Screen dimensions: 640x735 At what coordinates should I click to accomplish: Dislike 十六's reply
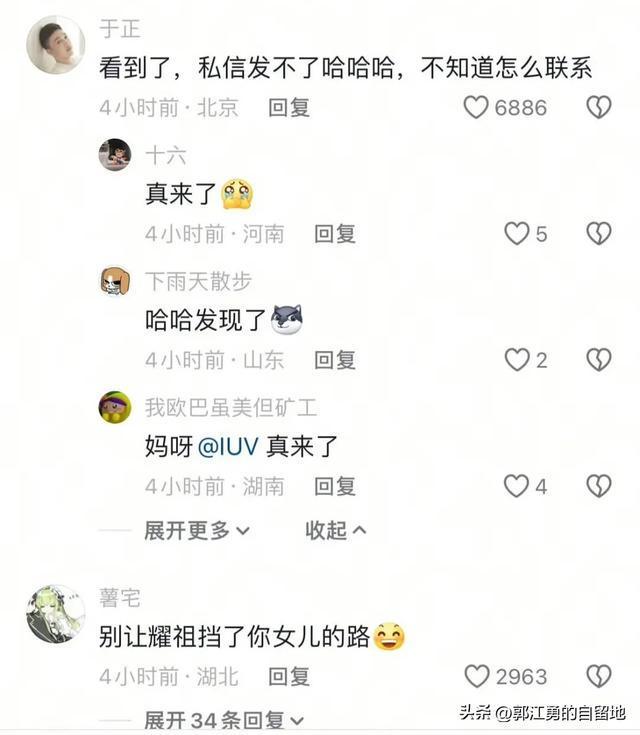point(598,234)
